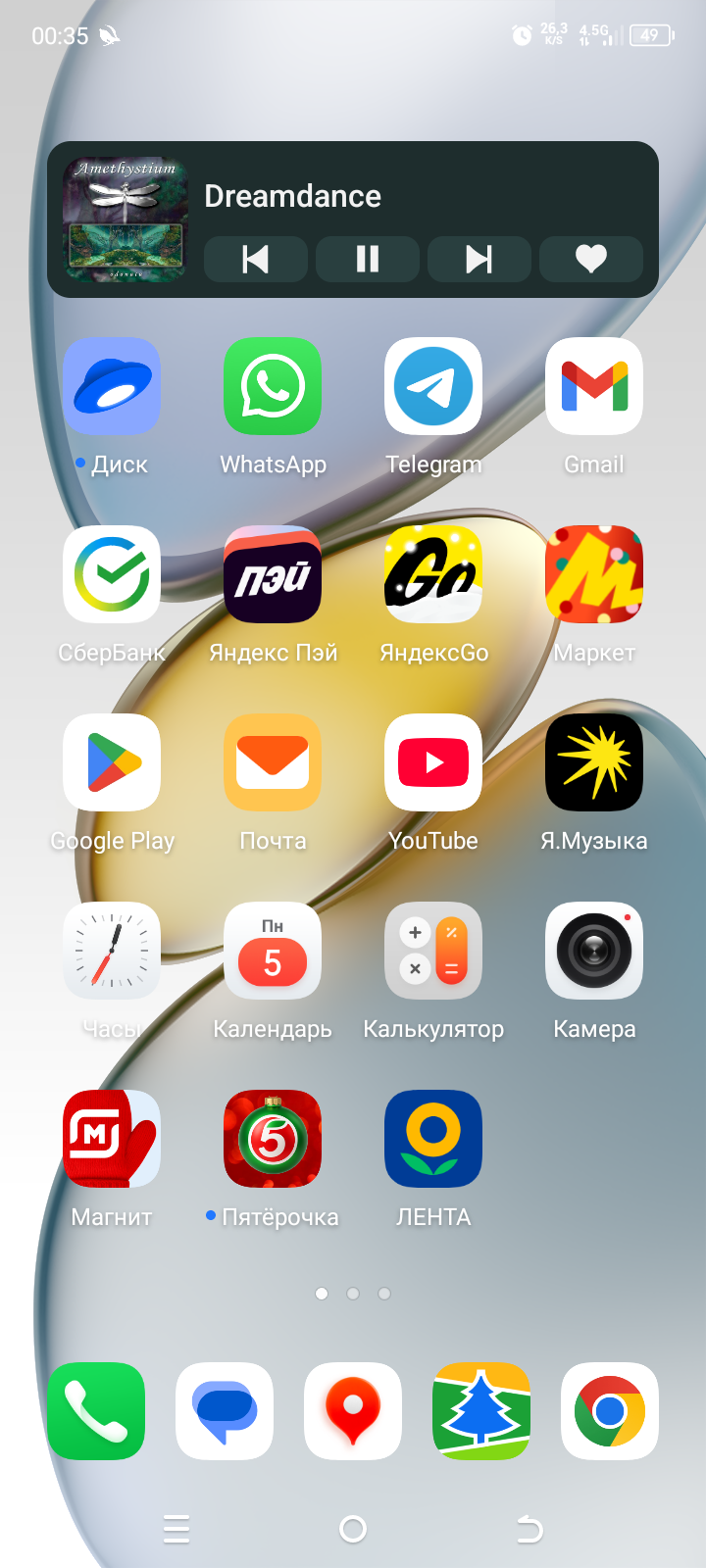Open Google Play store
706x1568 pixels.
click(112, 762)
